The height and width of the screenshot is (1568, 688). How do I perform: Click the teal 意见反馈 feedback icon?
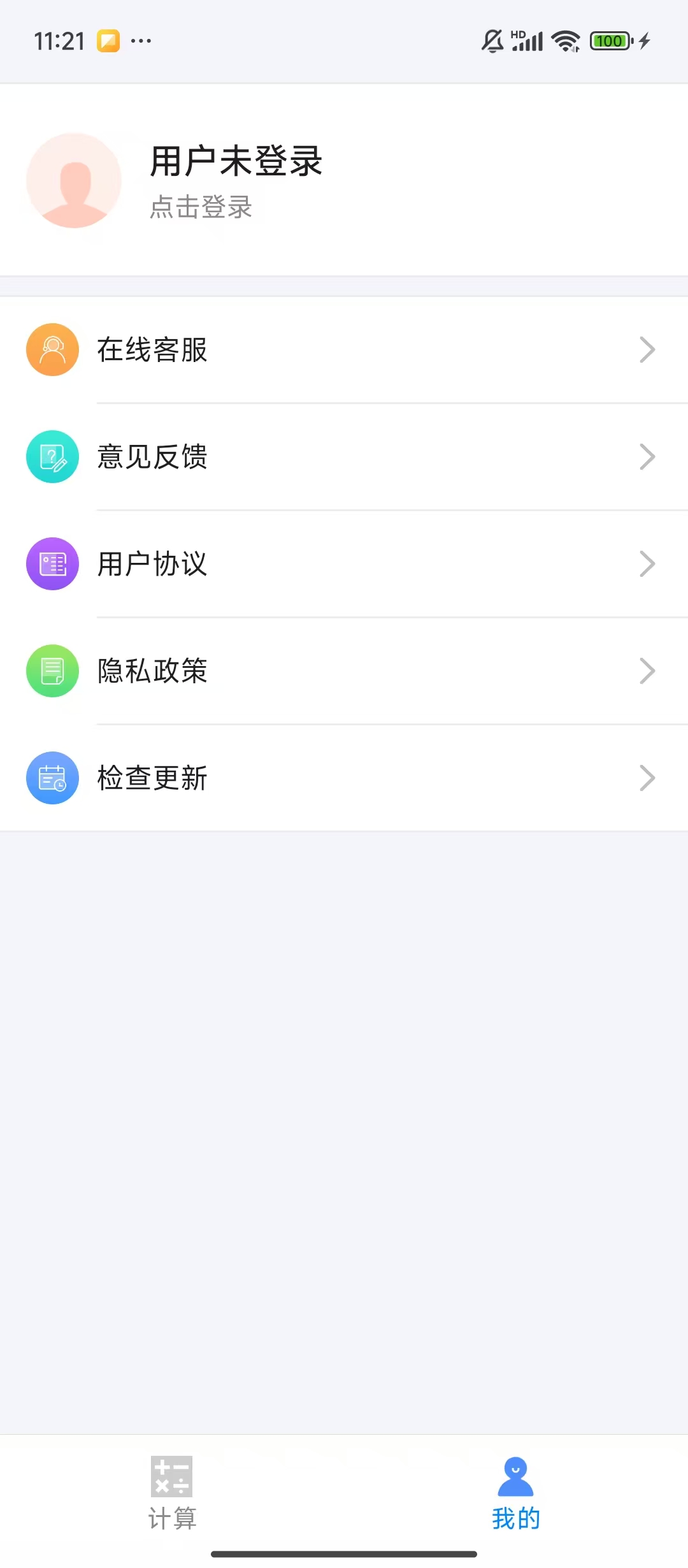click(x=52, y=456)
